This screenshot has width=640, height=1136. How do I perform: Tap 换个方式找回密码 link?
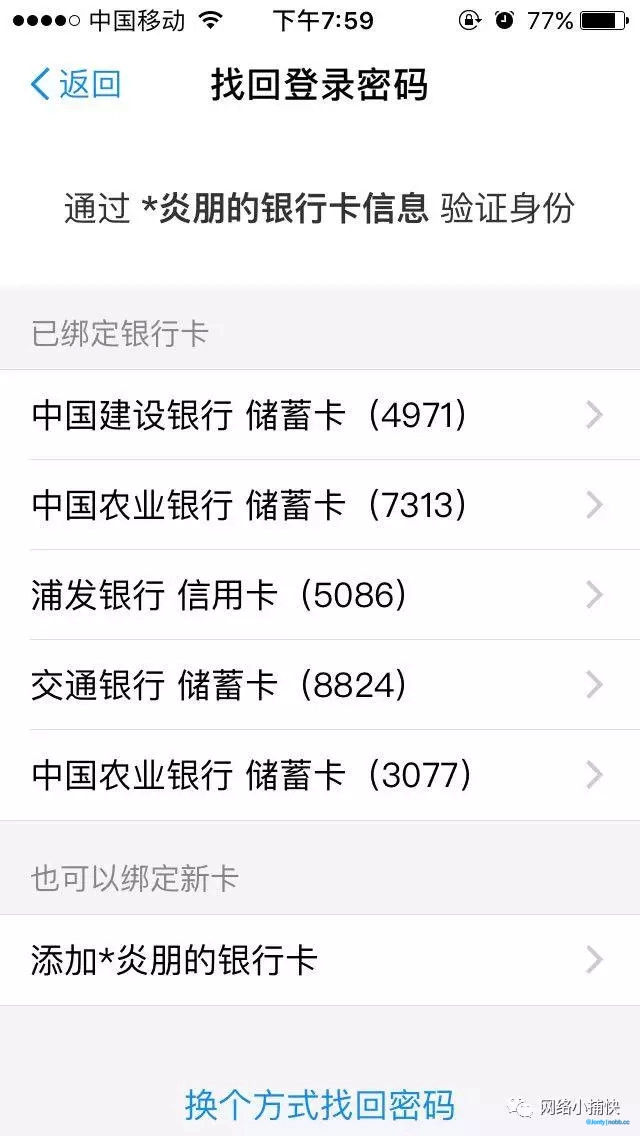320,1105
